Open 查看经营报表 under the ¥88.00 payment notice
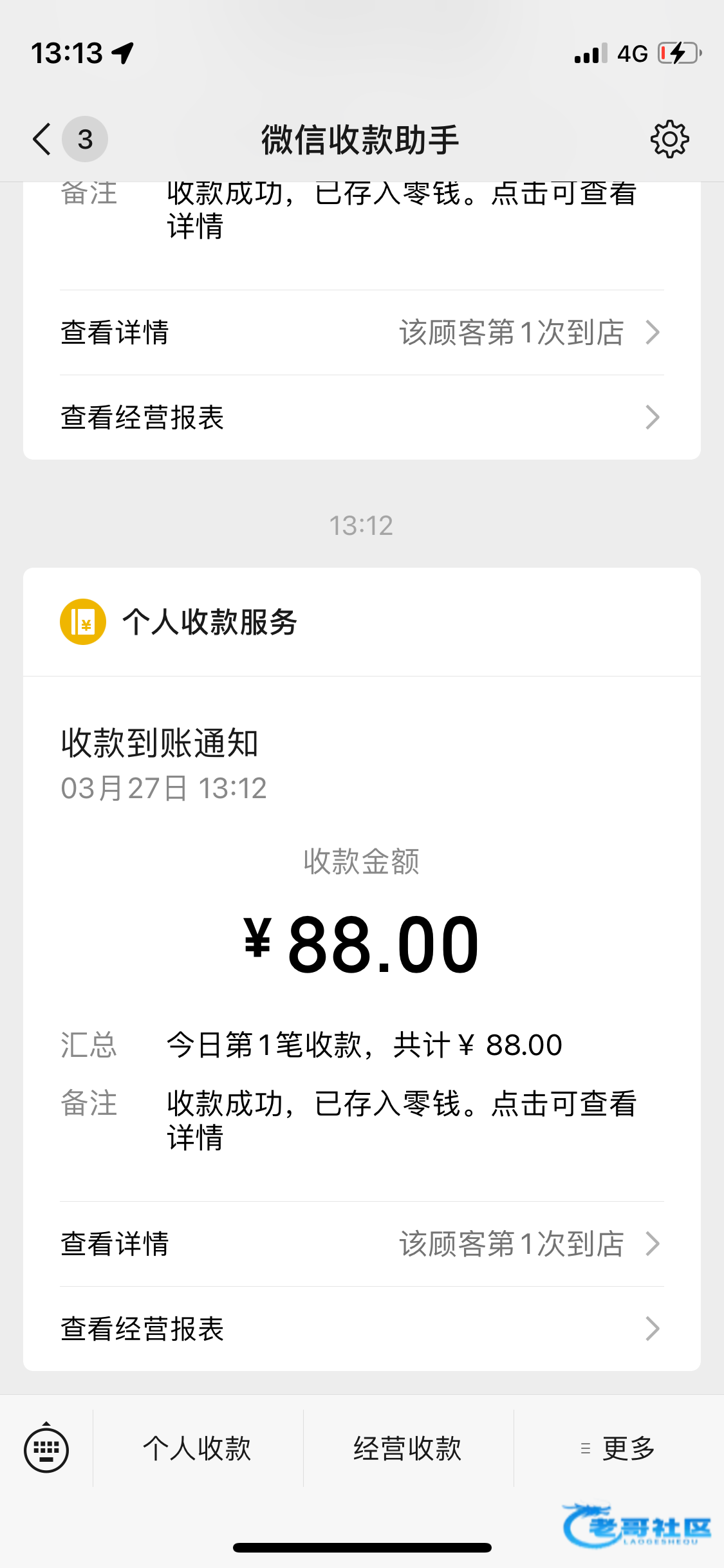 362,1329
